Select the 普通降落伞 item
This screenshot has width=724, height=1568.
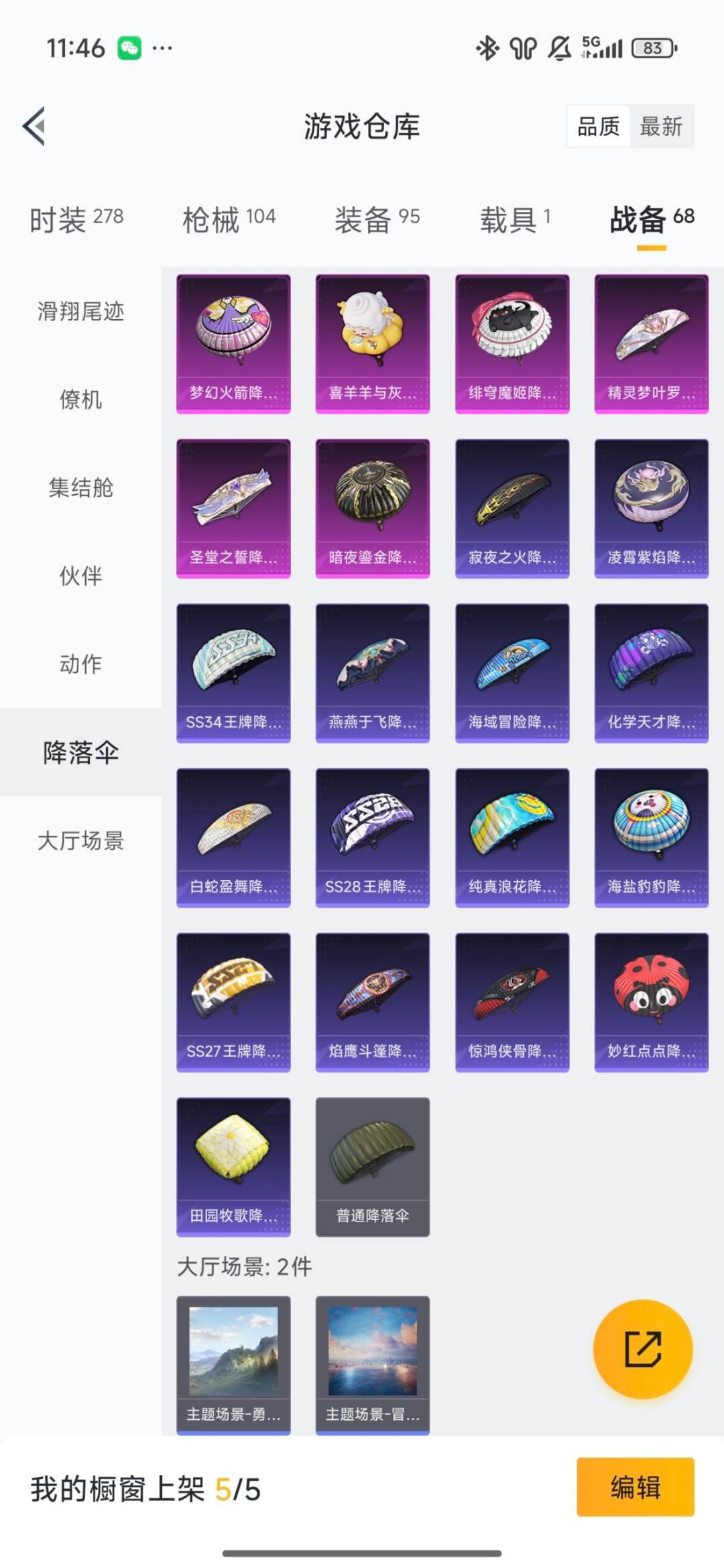(372, 1166)
